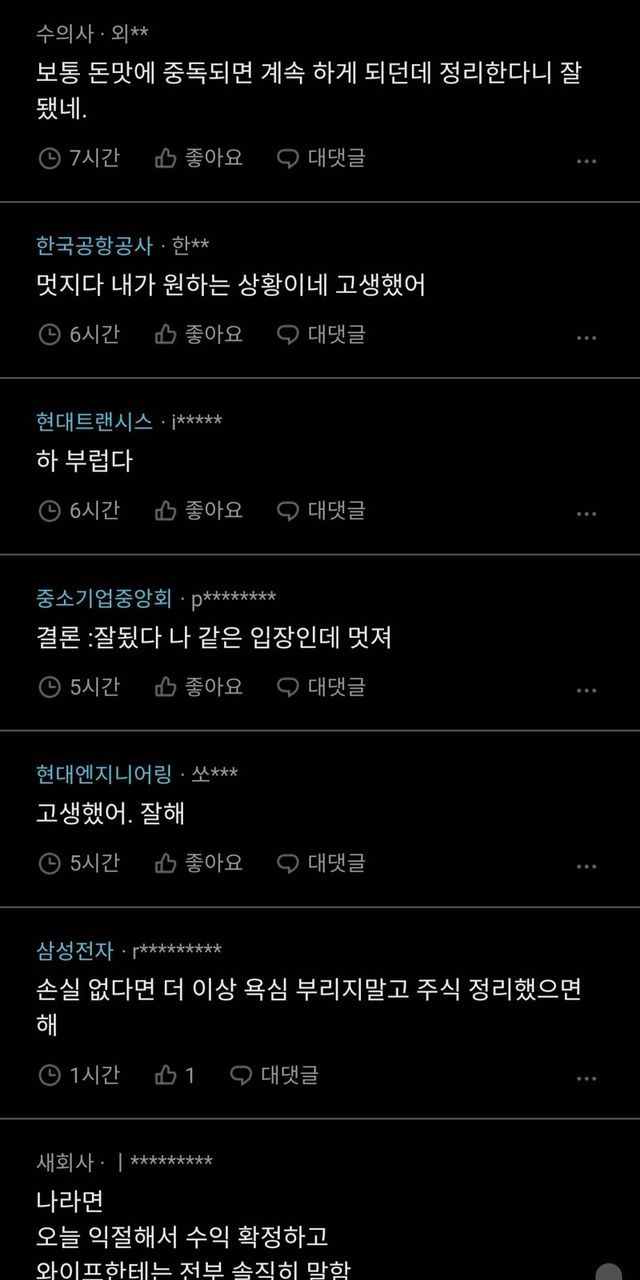Open more options on 현대트랜시스 comment
640x1280 pixels.
click(587, 513)
